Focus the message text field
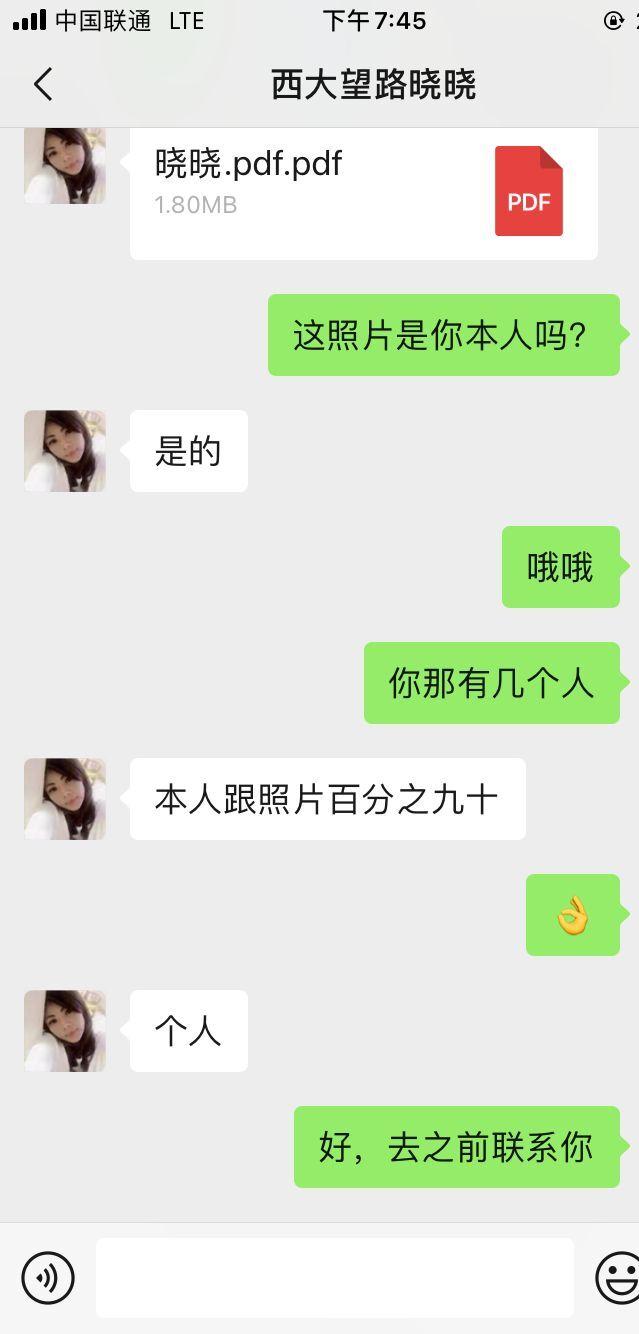 point(334,1277)
